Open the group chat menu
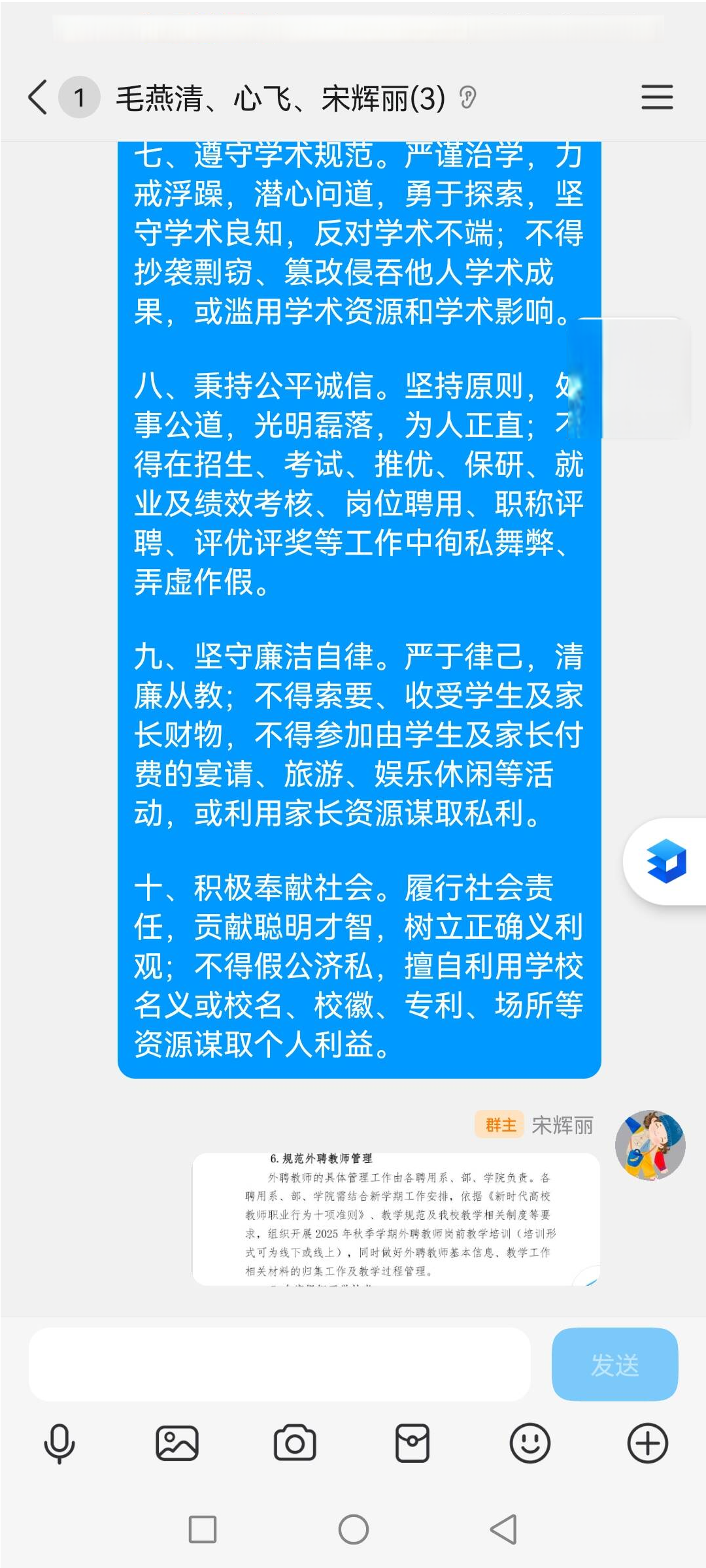The width and height of the screenshot is (706, 1568). (656, 97)
